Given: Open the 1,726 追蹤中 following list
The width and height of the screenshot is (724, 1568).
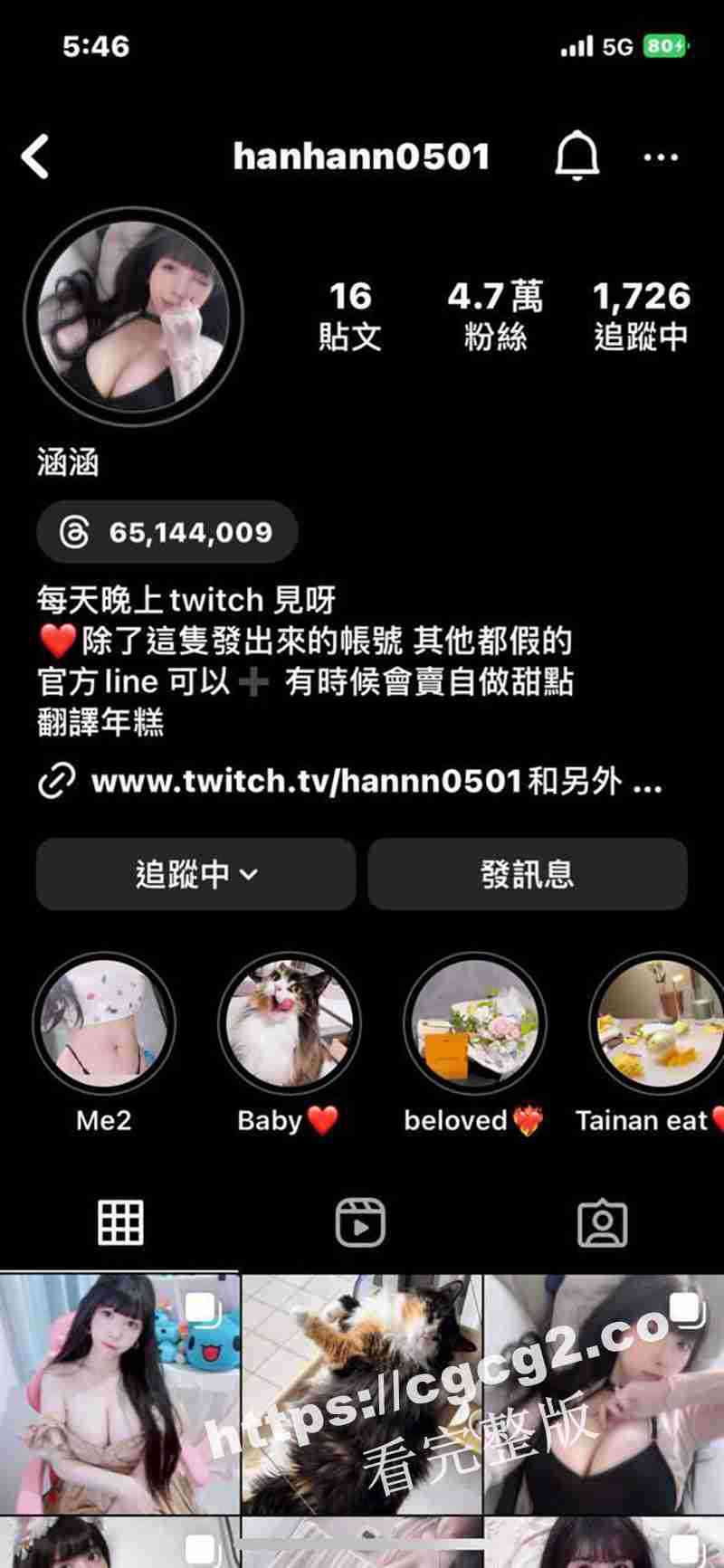Looking at the screenshot, I should point(641,315).
